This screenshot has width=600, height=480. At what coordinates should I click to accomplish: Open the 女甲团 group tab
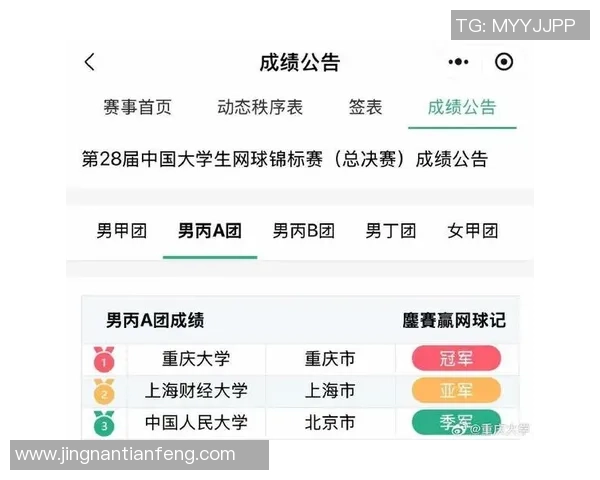point(472,230)
